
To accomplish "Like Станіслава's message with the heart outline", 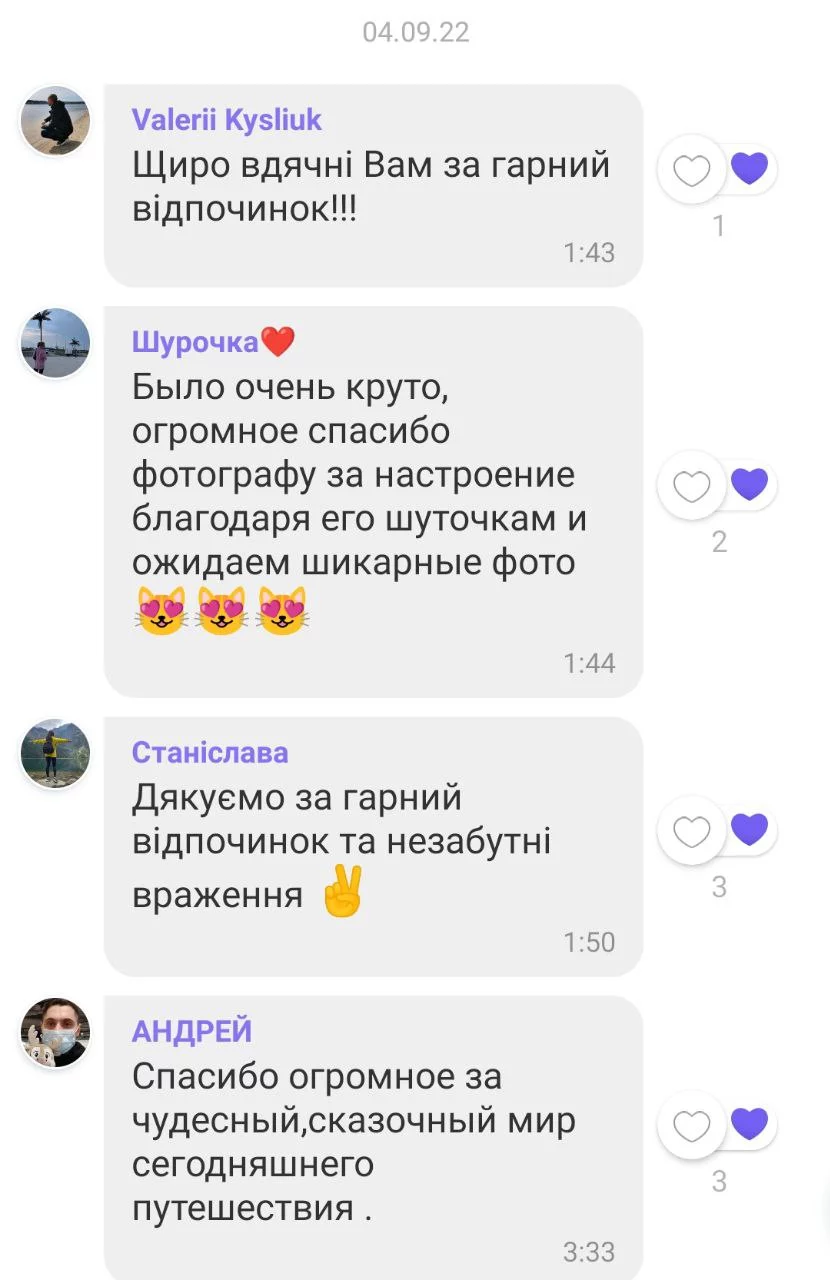I will [x=691, y=831].
